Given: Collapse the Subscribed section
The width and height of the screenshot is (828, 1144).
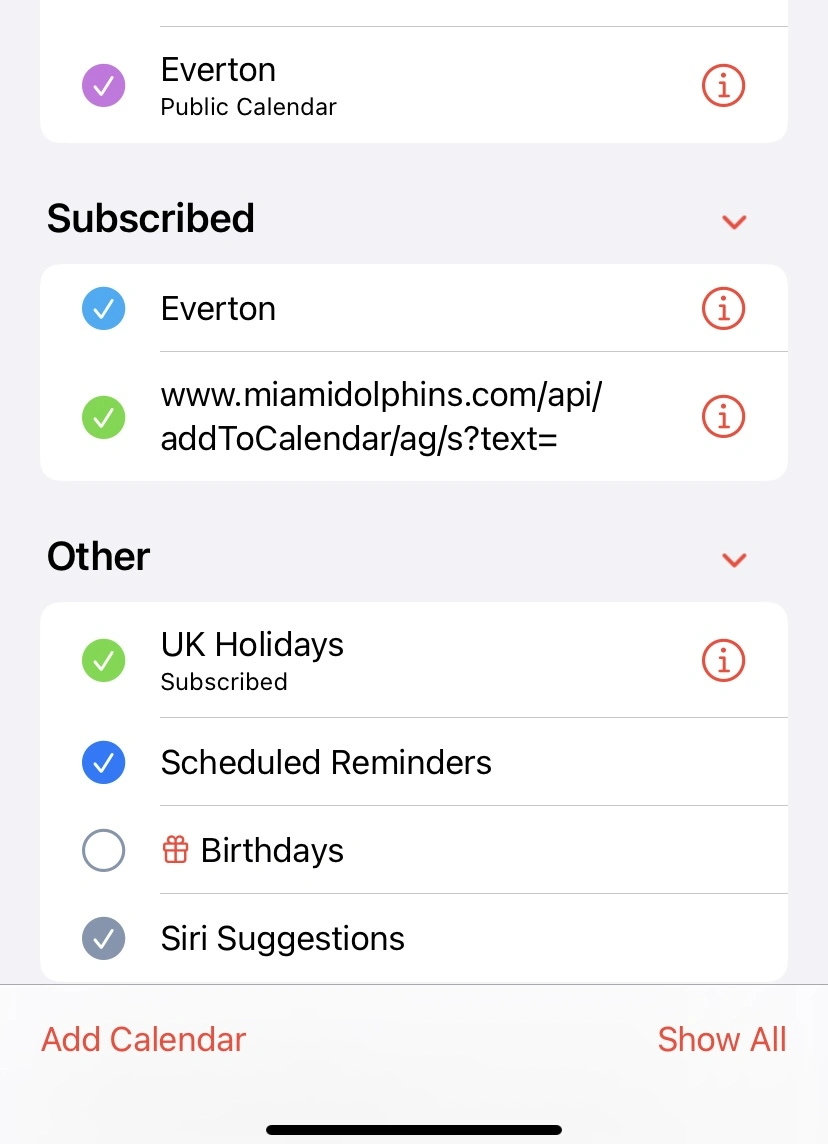Looking at the screenshot, I should 734,222.
